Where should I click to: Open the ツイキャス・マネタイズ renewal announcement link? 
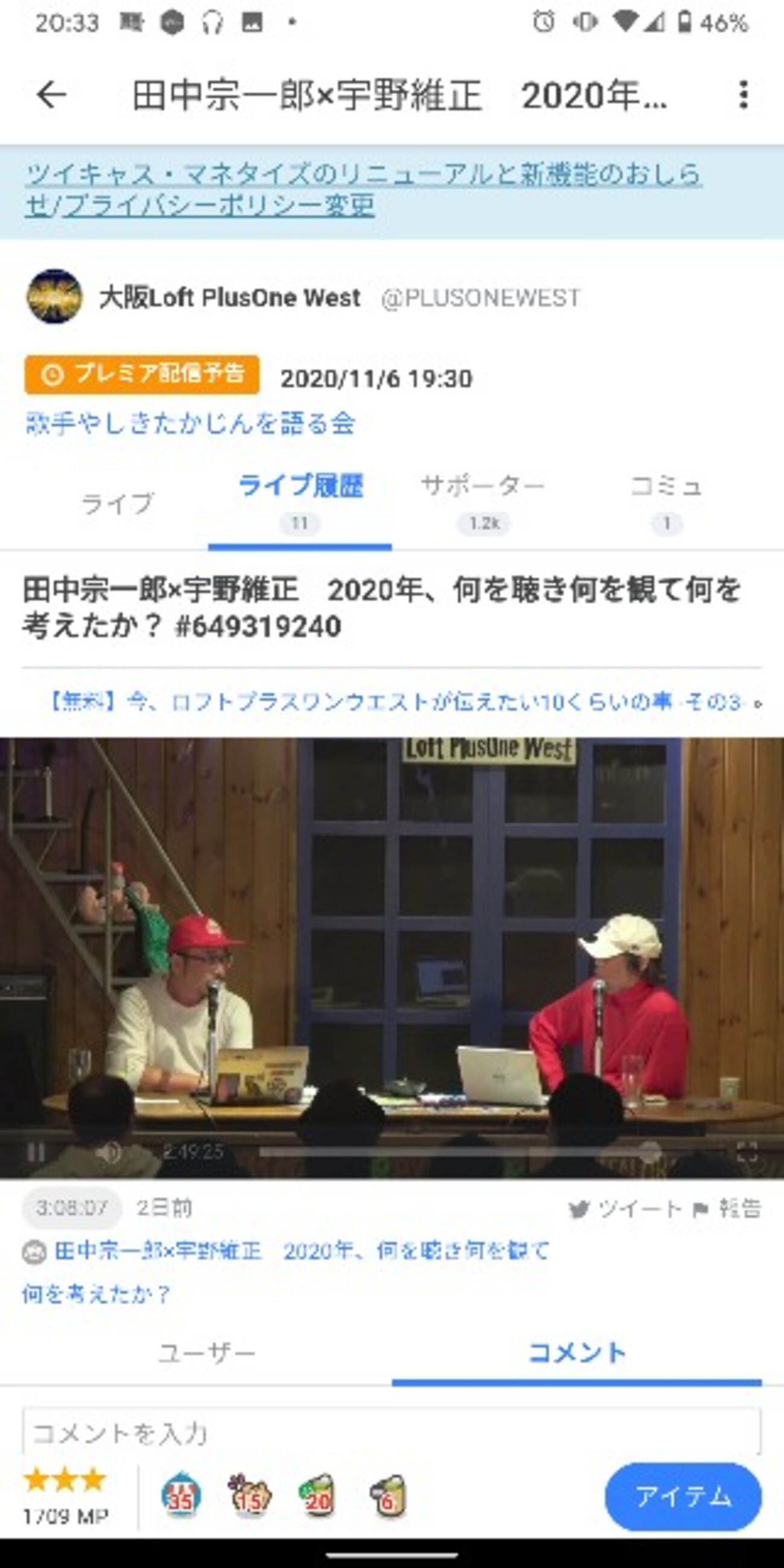[x=363, y=190]
